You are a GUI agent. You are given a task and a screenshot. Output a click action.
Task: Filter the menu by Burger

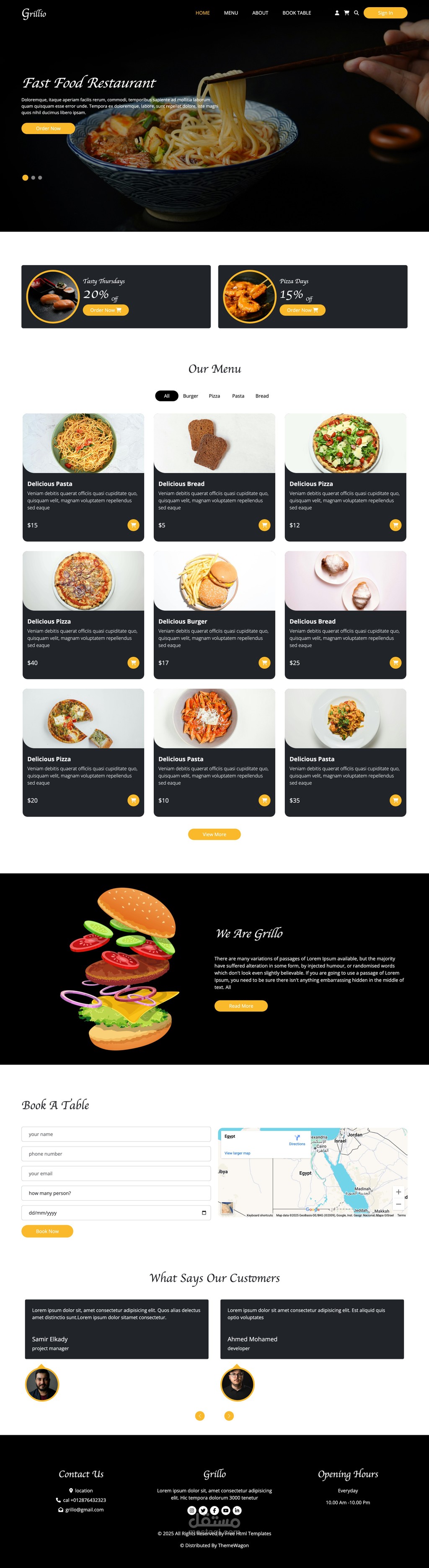point(191,395)
